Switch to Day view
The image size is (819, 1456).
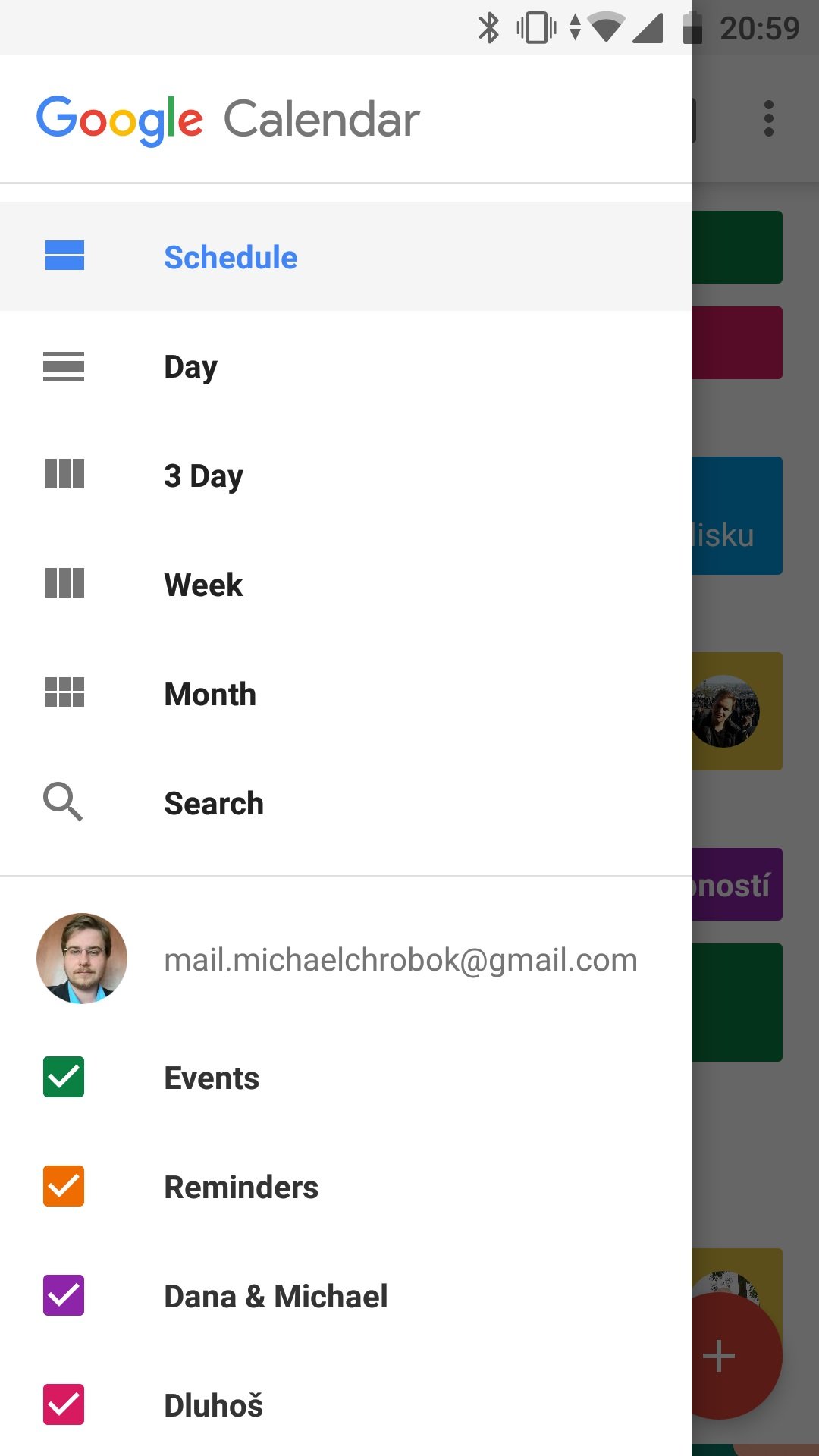(346, 367)
